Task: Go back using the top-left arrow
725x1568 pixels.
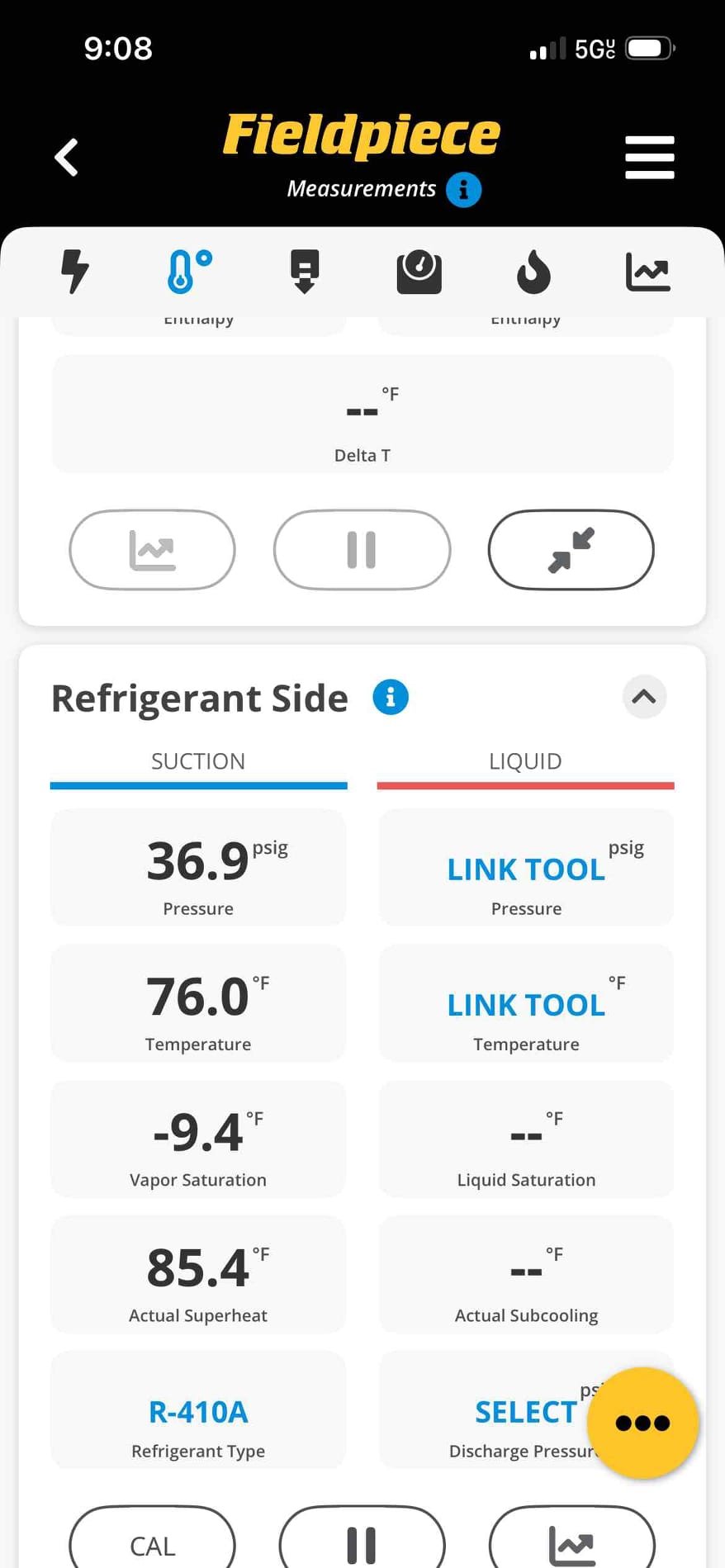Action: 67,157
